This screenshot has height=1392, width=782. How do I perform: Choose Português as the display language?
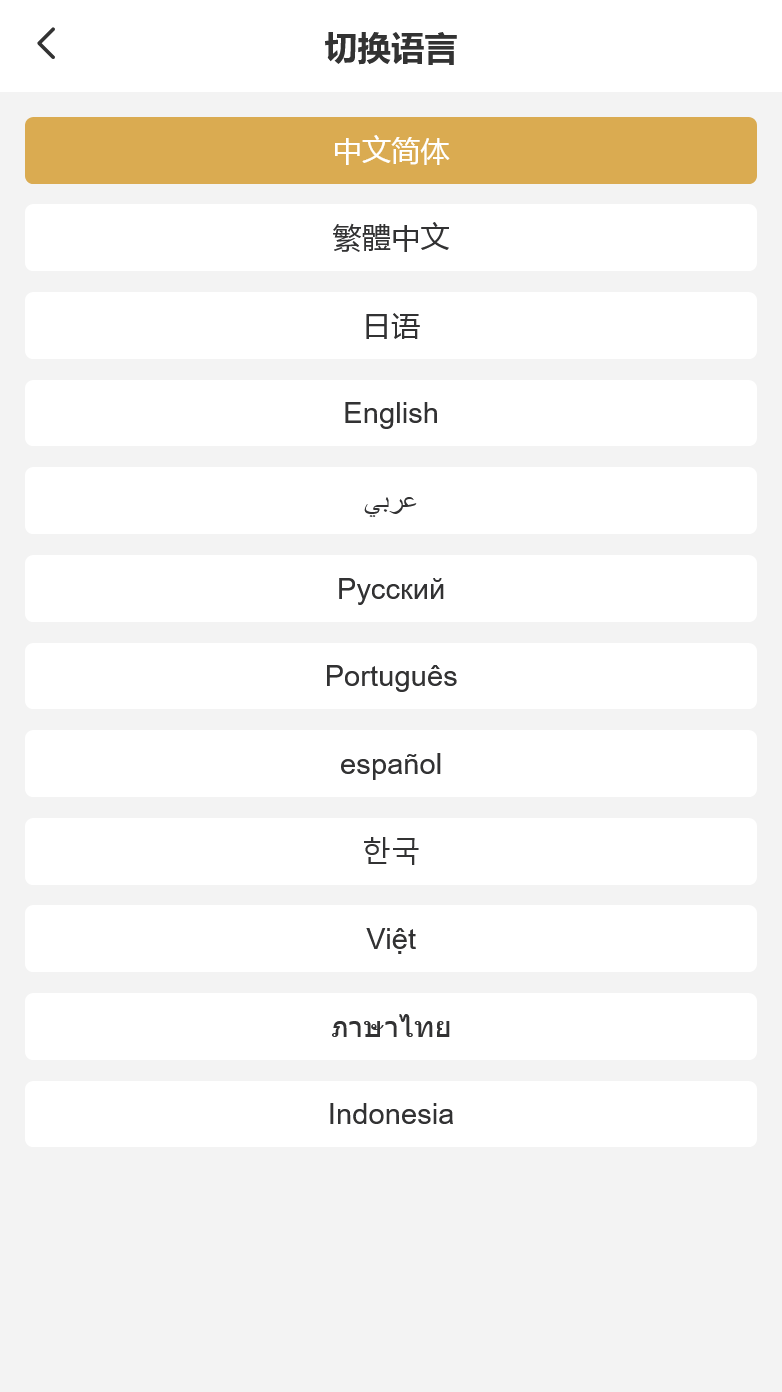(391, 676)
